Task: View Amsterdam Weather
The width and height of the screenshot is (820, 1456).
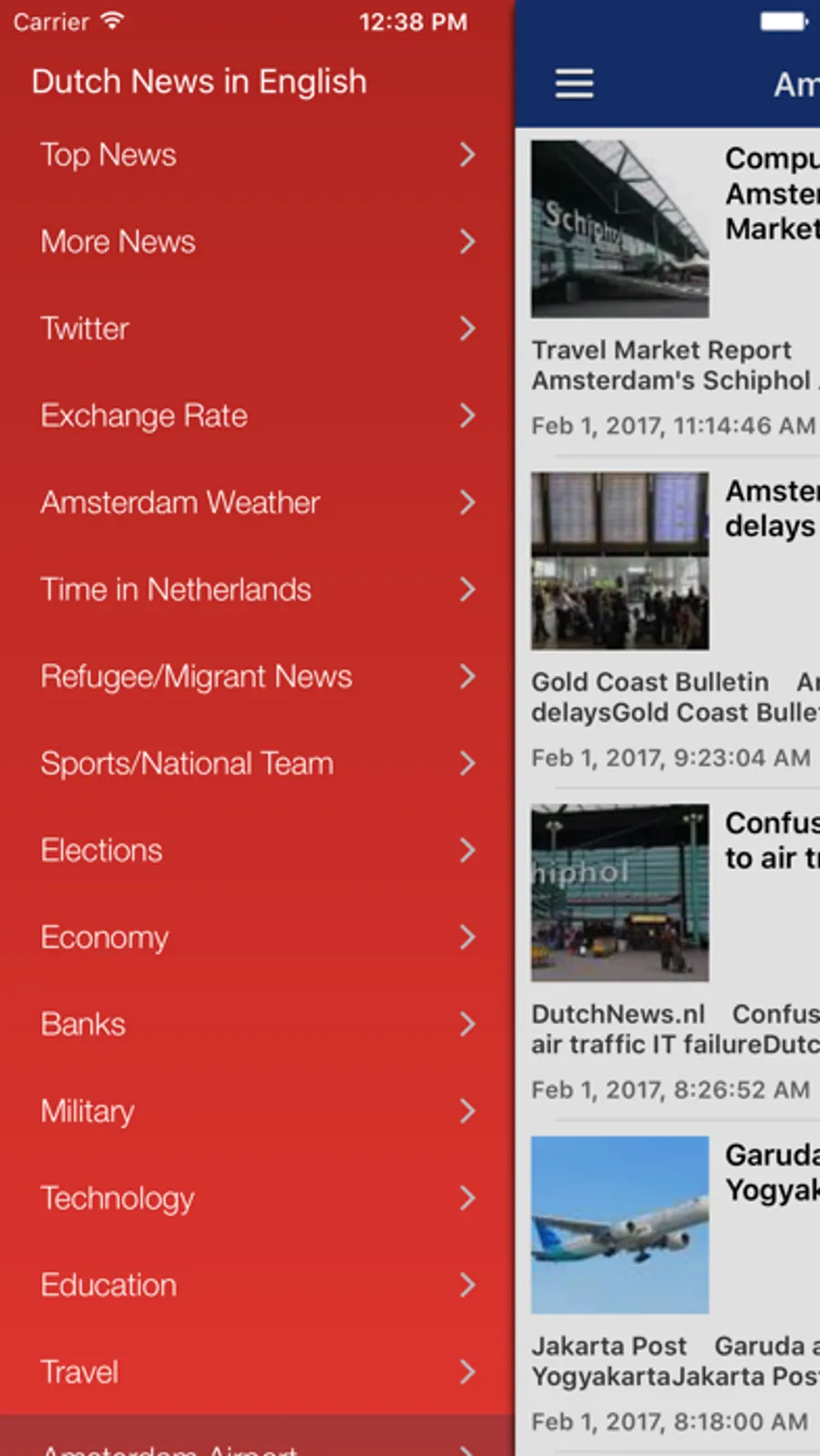Action: pyautogui.click(x=257, y=503)
